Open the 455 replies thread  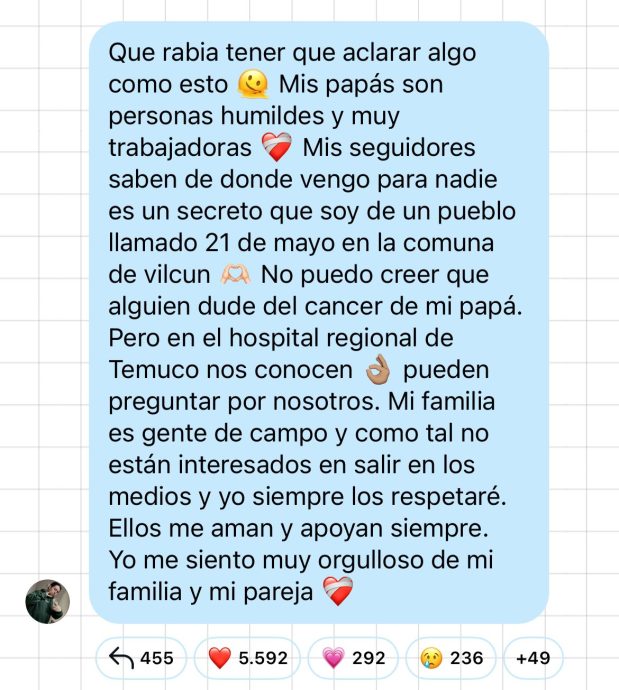(140, 658)
